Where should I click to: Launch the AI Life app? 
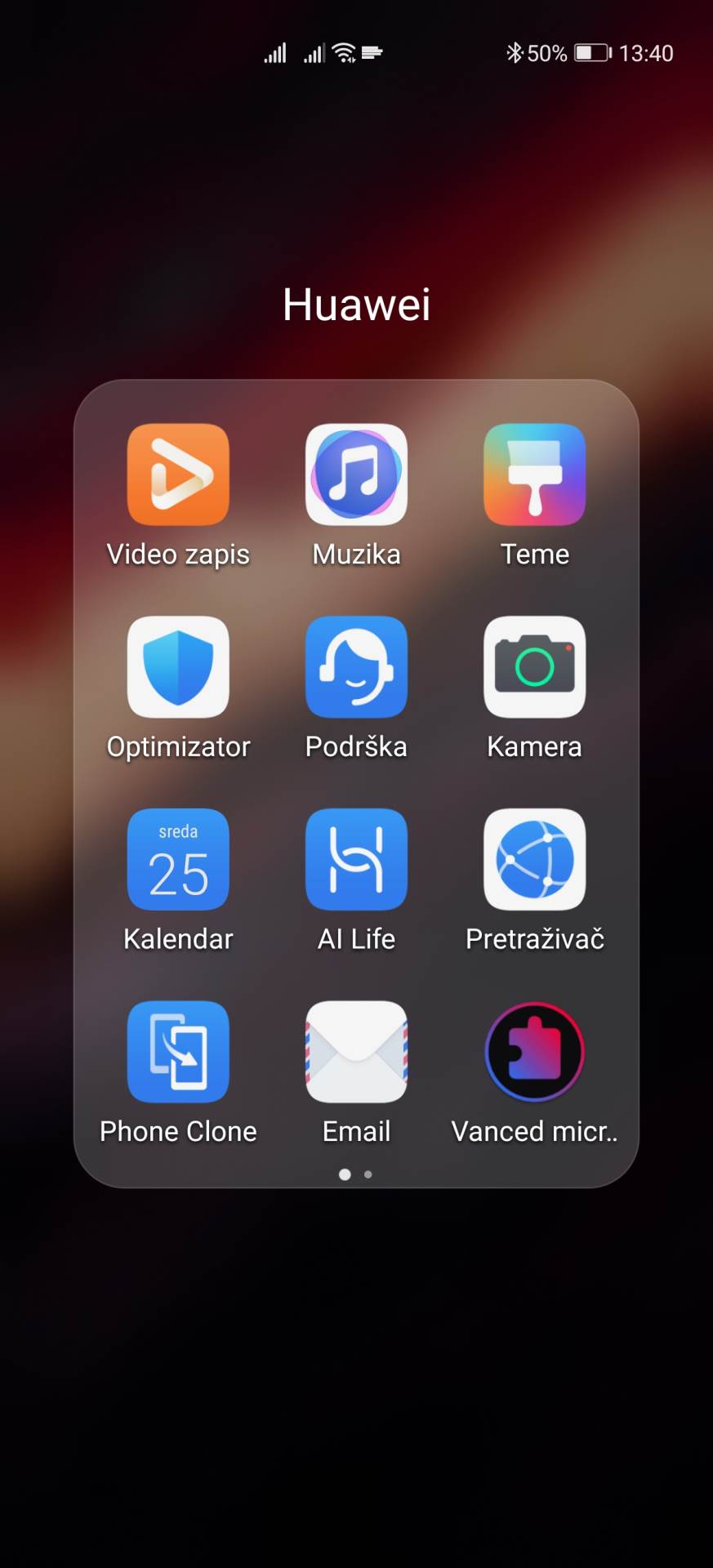point(356,859)
